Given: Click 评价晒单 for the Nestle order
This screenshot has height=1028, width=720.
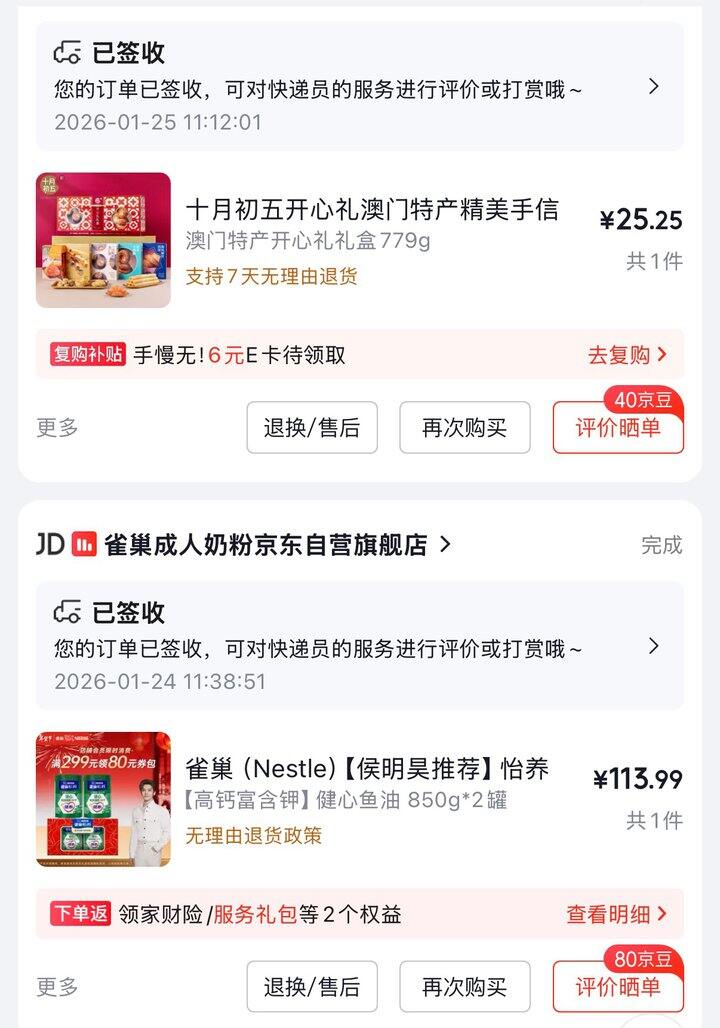Looking at the screenshot, I should point(618,987).
